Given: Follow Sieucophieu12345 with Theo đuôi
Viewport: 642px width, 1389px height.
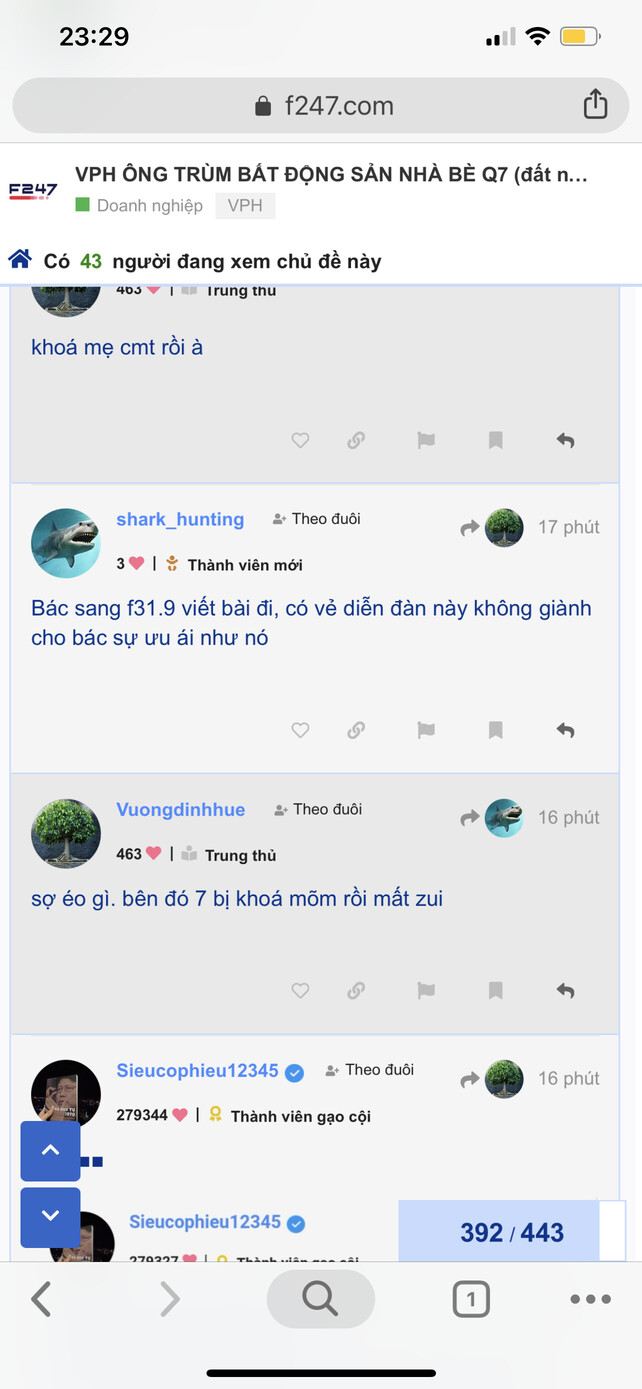Looking at the screenshot, I should tap(369, 1070).
